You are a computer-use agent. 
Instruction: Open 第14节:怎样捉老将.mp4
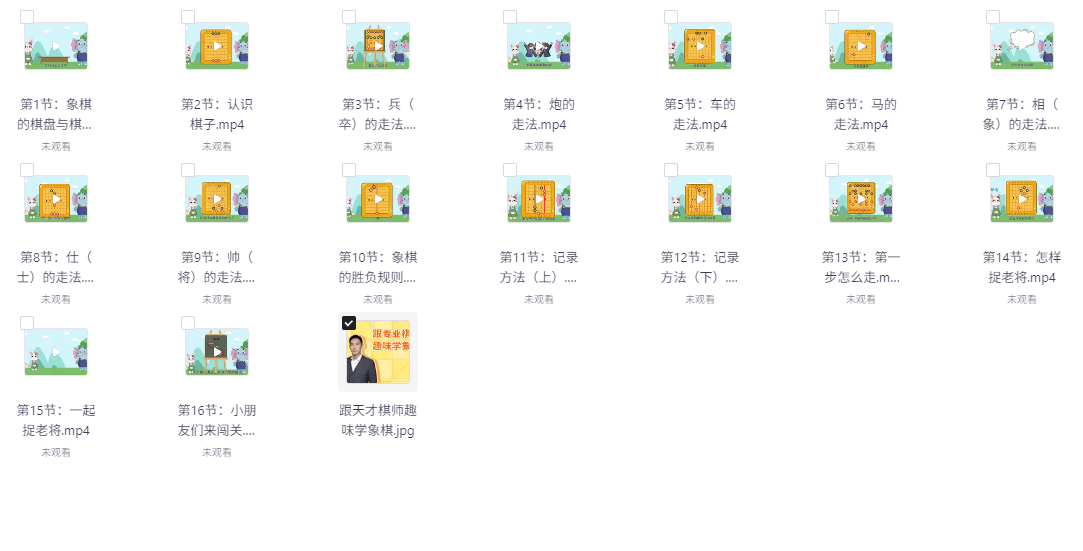[1022, 199]
